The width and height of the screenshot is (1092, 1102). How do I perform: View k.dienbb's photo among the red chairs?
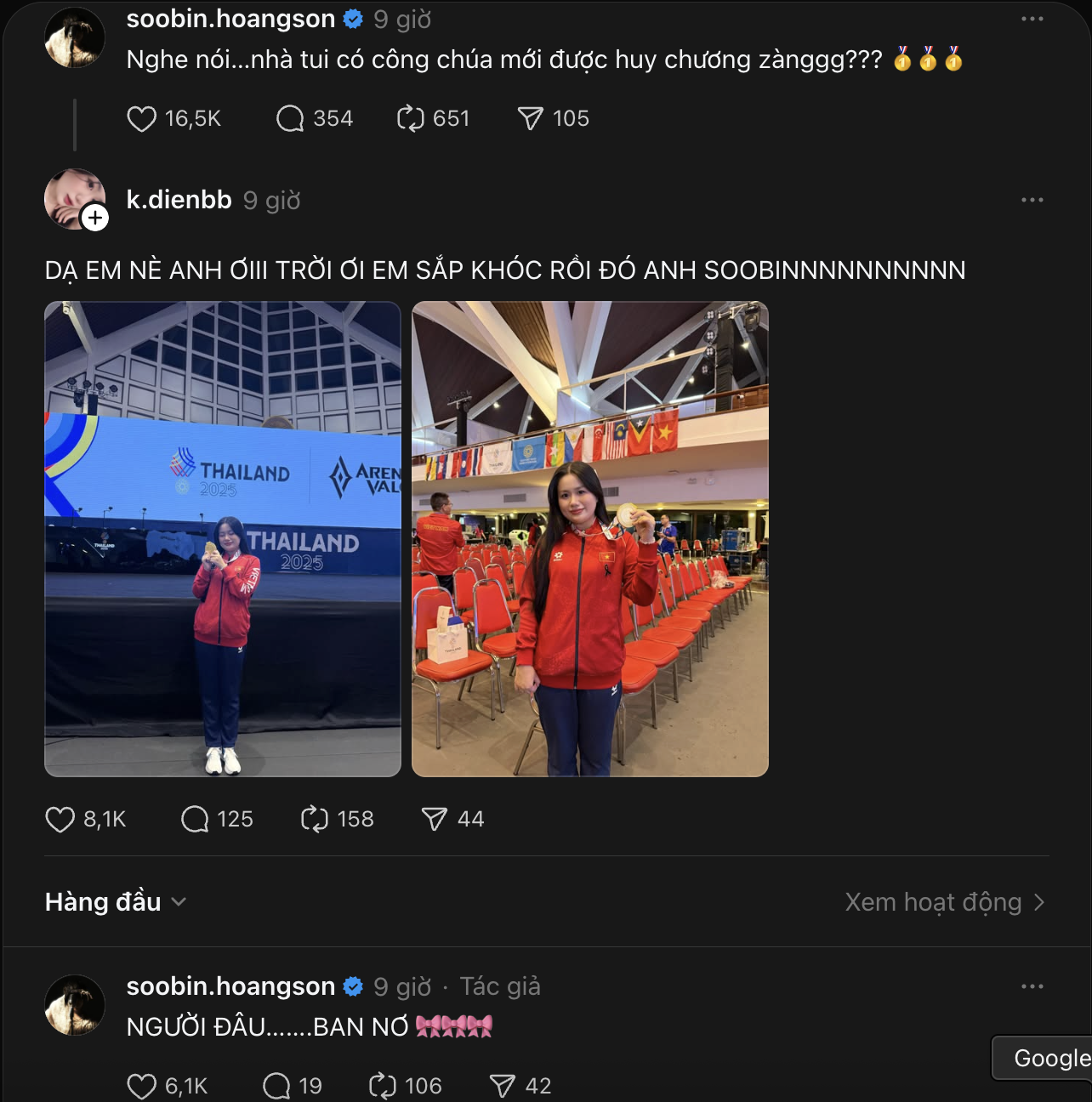(x=590, y=539)
